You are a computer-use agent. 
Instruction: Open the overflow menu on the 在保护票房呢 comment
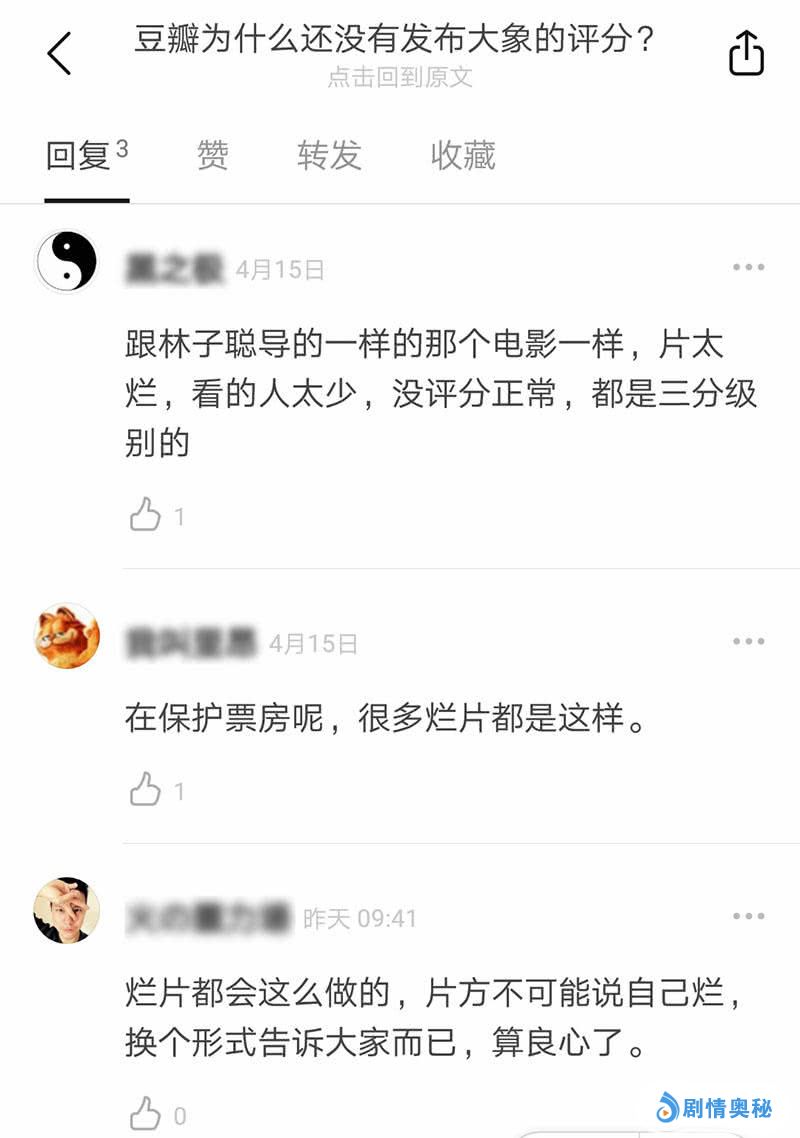748,641
